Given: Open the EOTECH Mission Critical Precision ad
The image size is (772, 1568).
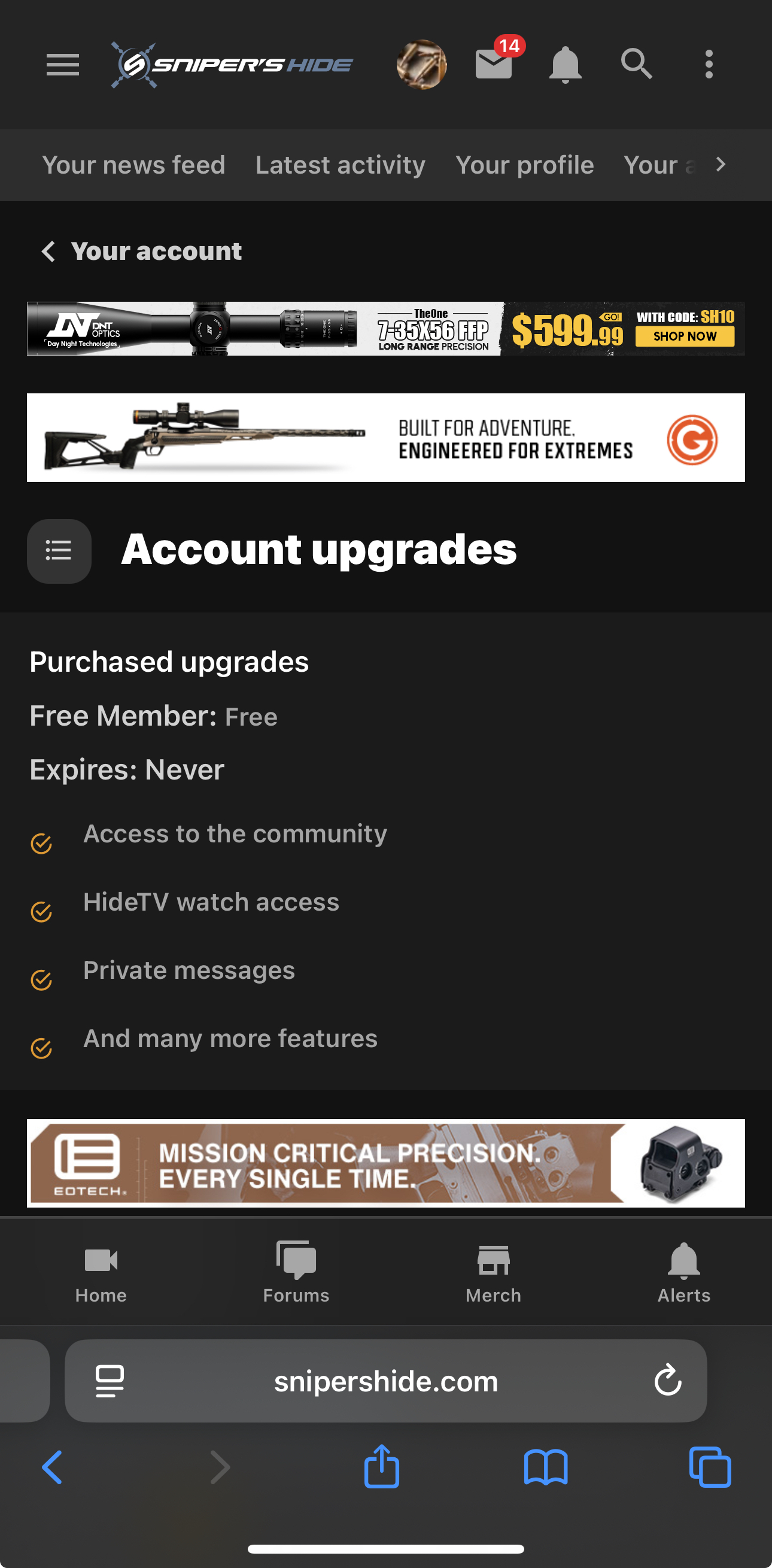Looking at the screenshot, I should coord(385,1163).
